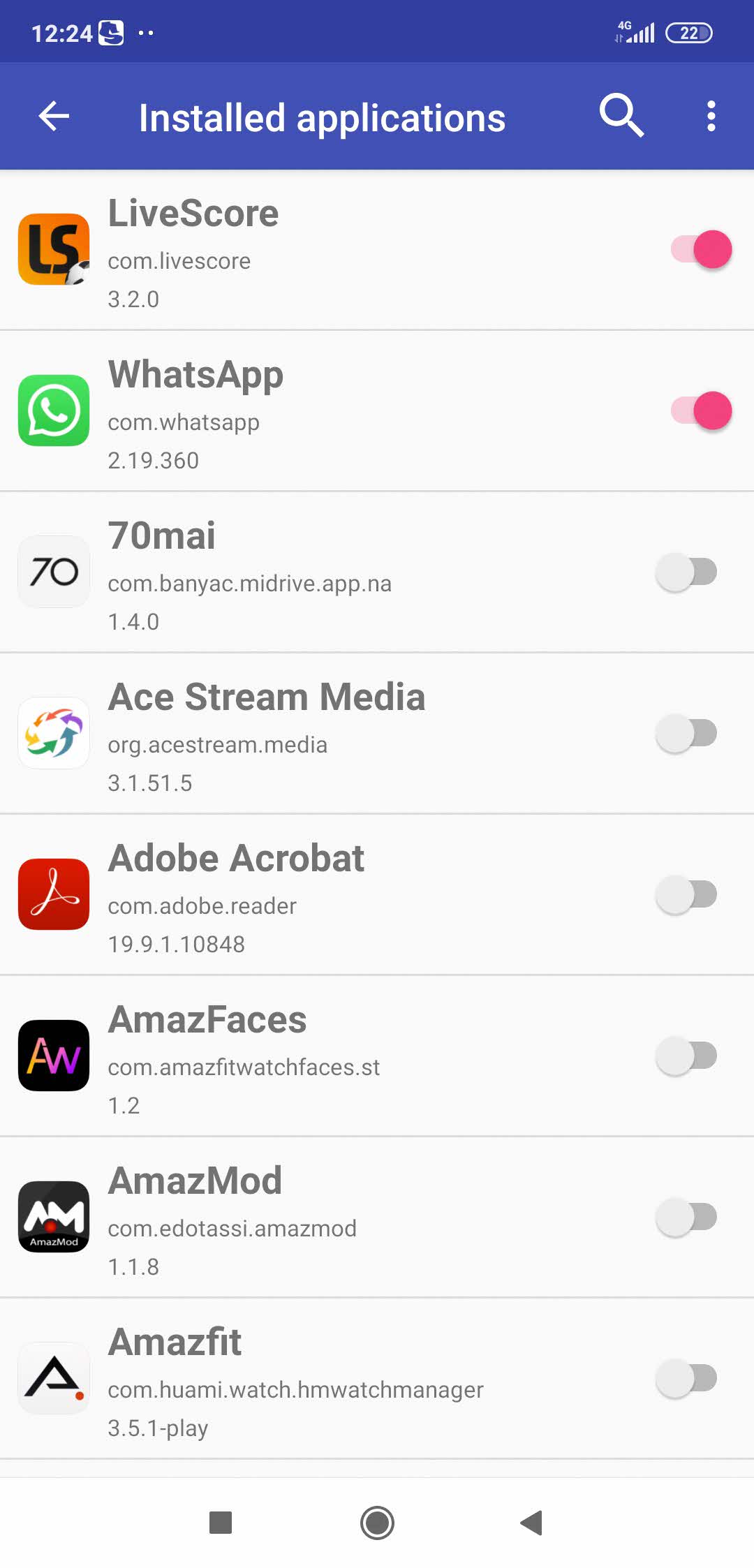Select the 70mai app icon

pos(53,571)
